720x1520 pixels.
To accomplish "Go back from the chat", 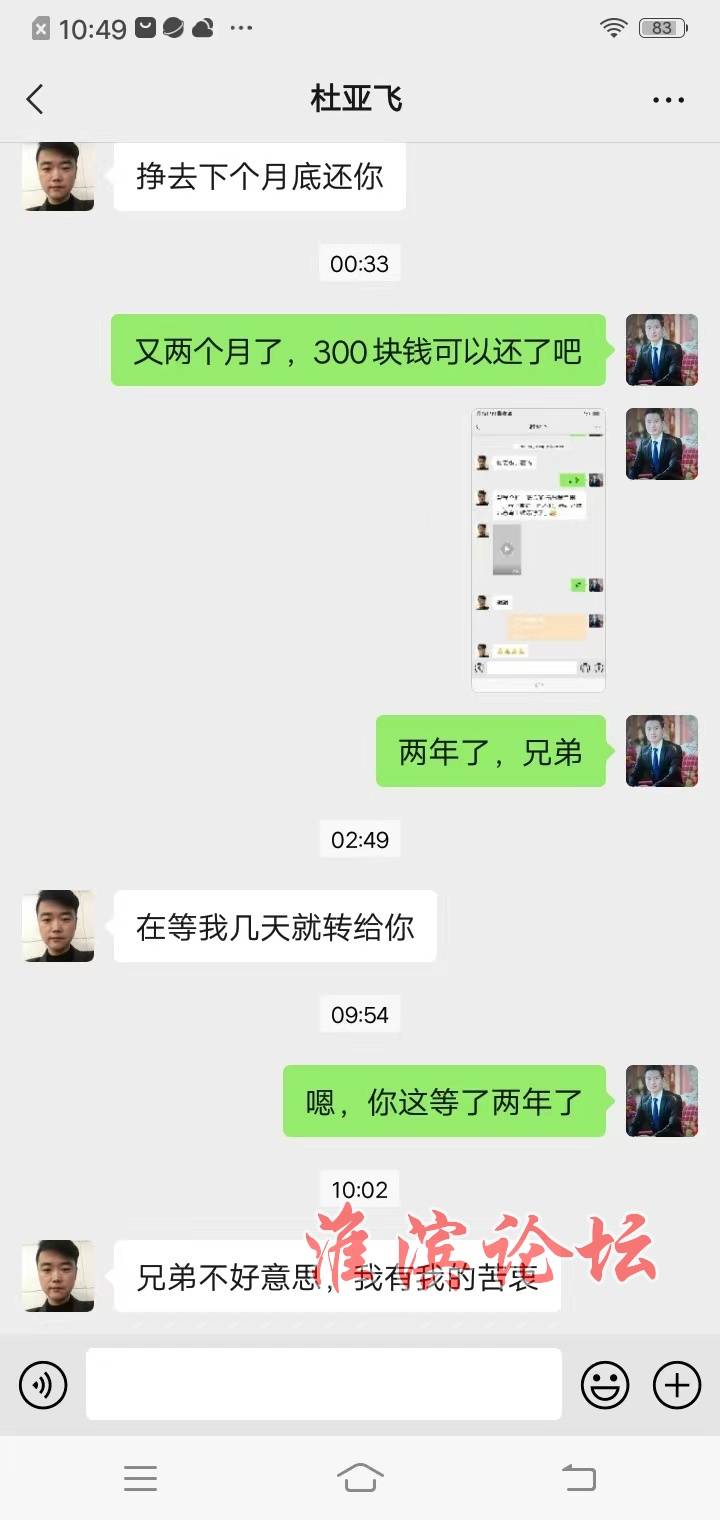I will pos(35,99).
